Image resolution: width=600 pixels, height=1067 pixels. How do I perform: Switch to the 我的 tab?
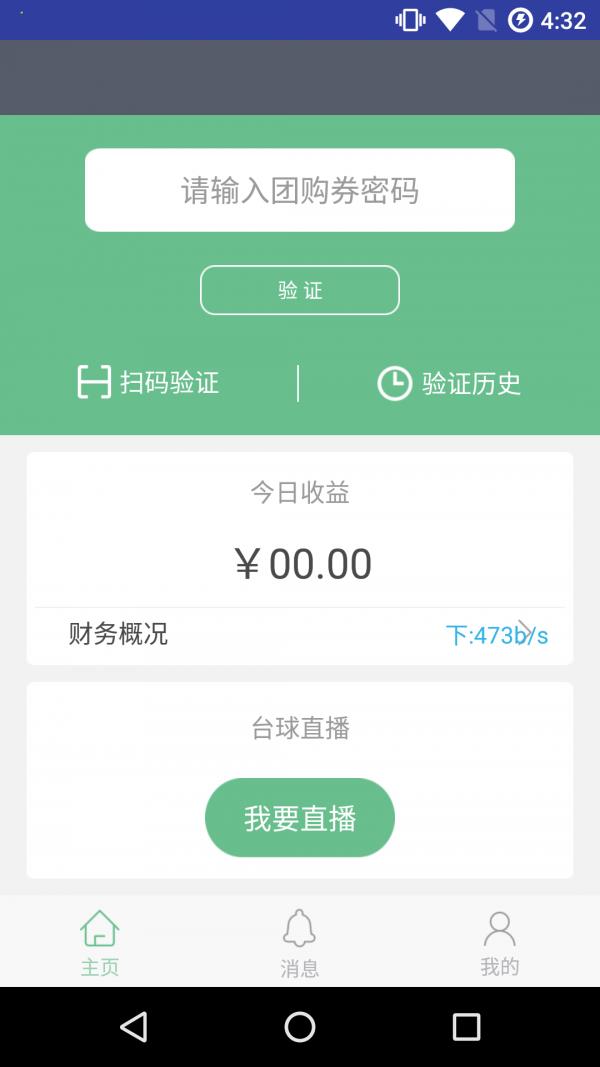click(499, 944)
